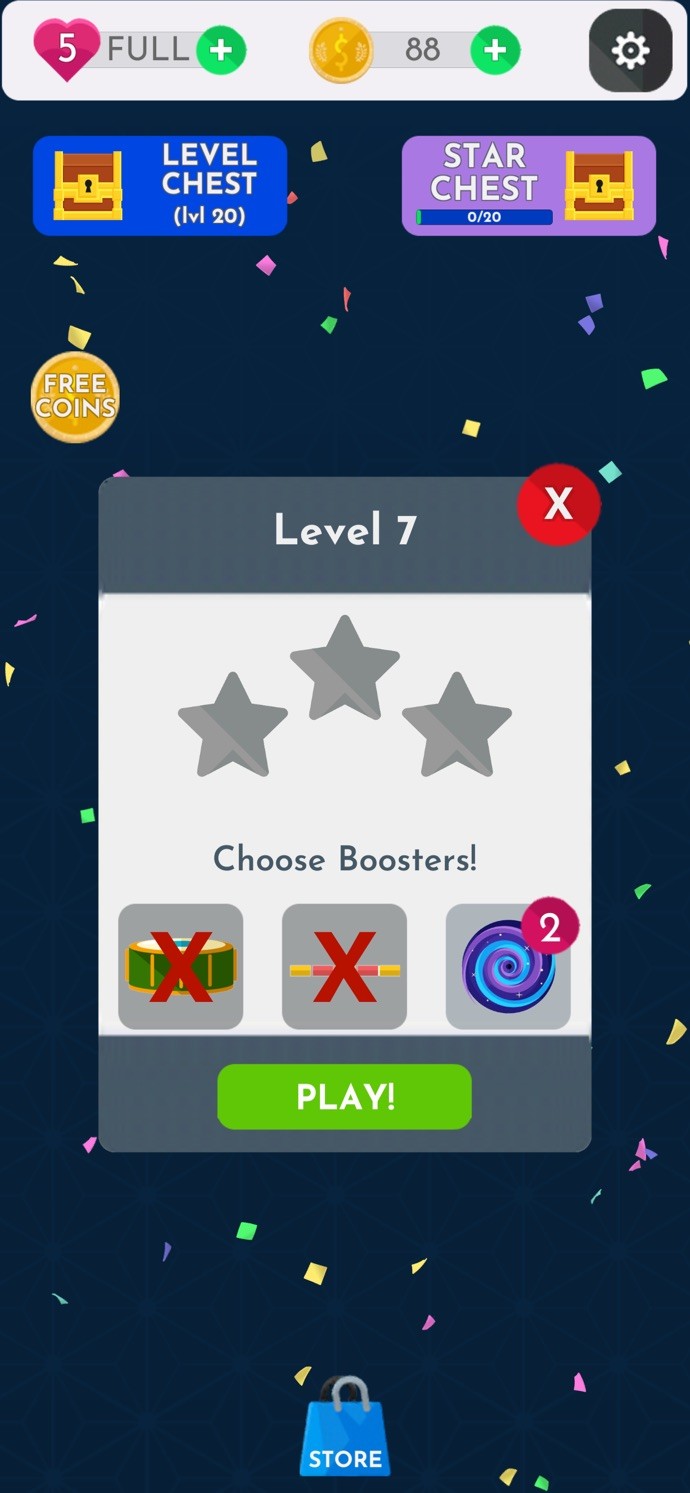Viewport: 690px width, 1493px height.
Task: Select the drum booster
Action: (x=181, y=966)
